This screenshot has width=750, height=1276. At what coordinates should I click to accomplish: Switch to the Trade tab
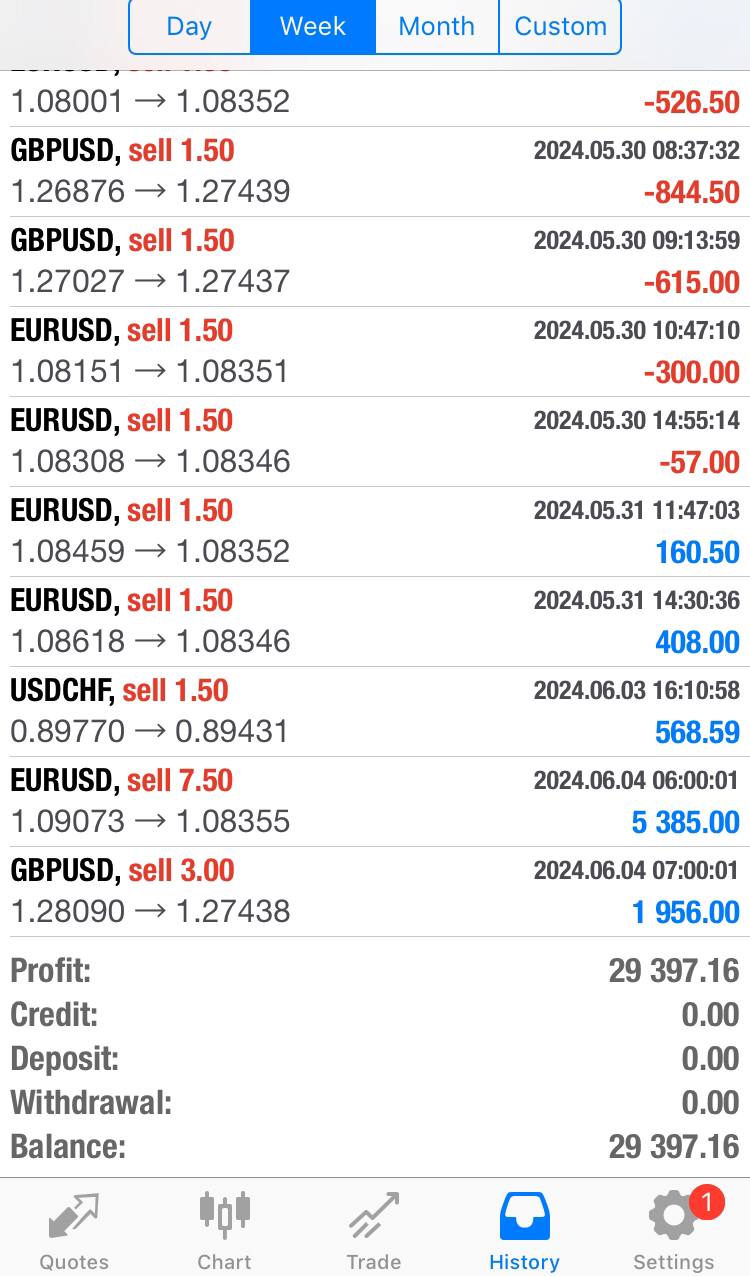pos(374,1230)
